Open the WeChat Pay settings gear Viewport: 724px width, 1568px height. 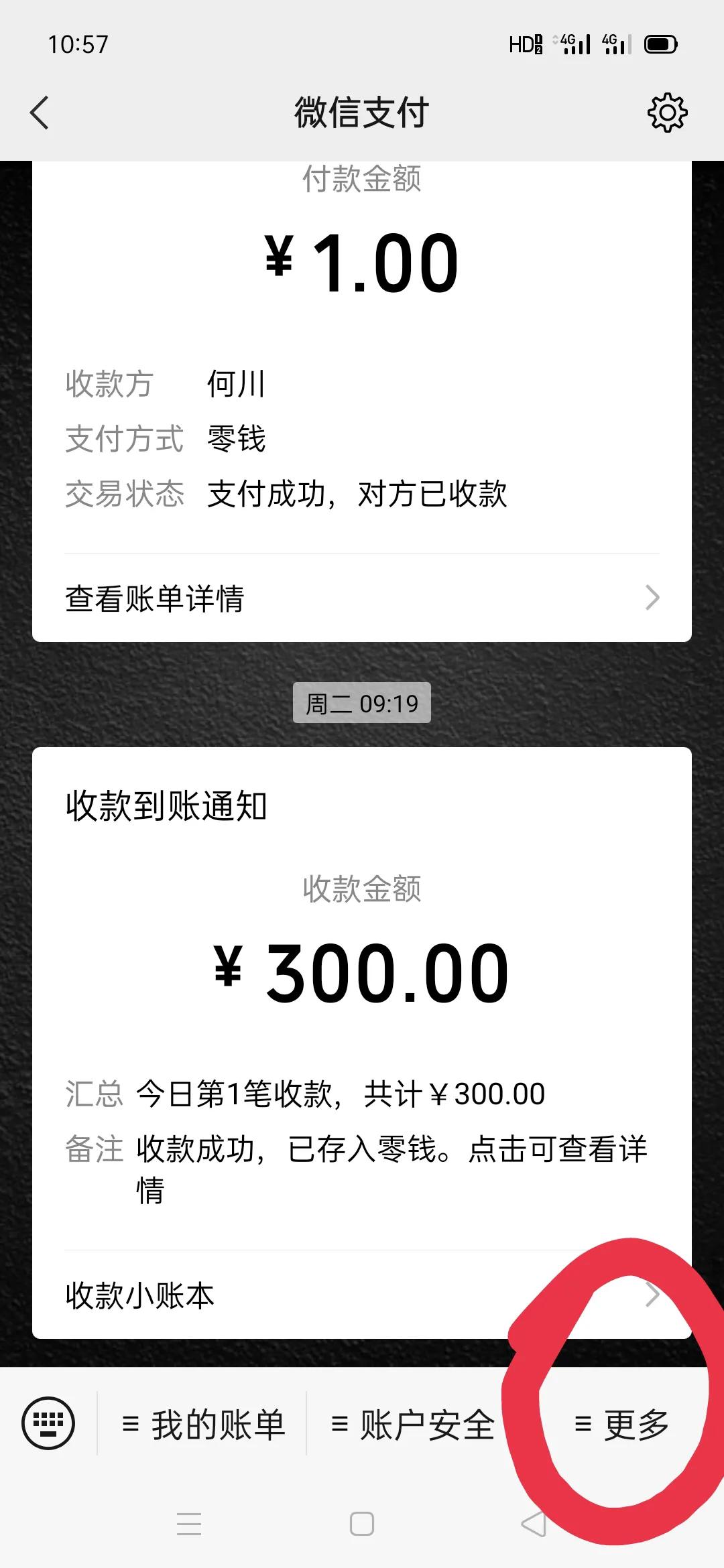[x=667, y=112]
